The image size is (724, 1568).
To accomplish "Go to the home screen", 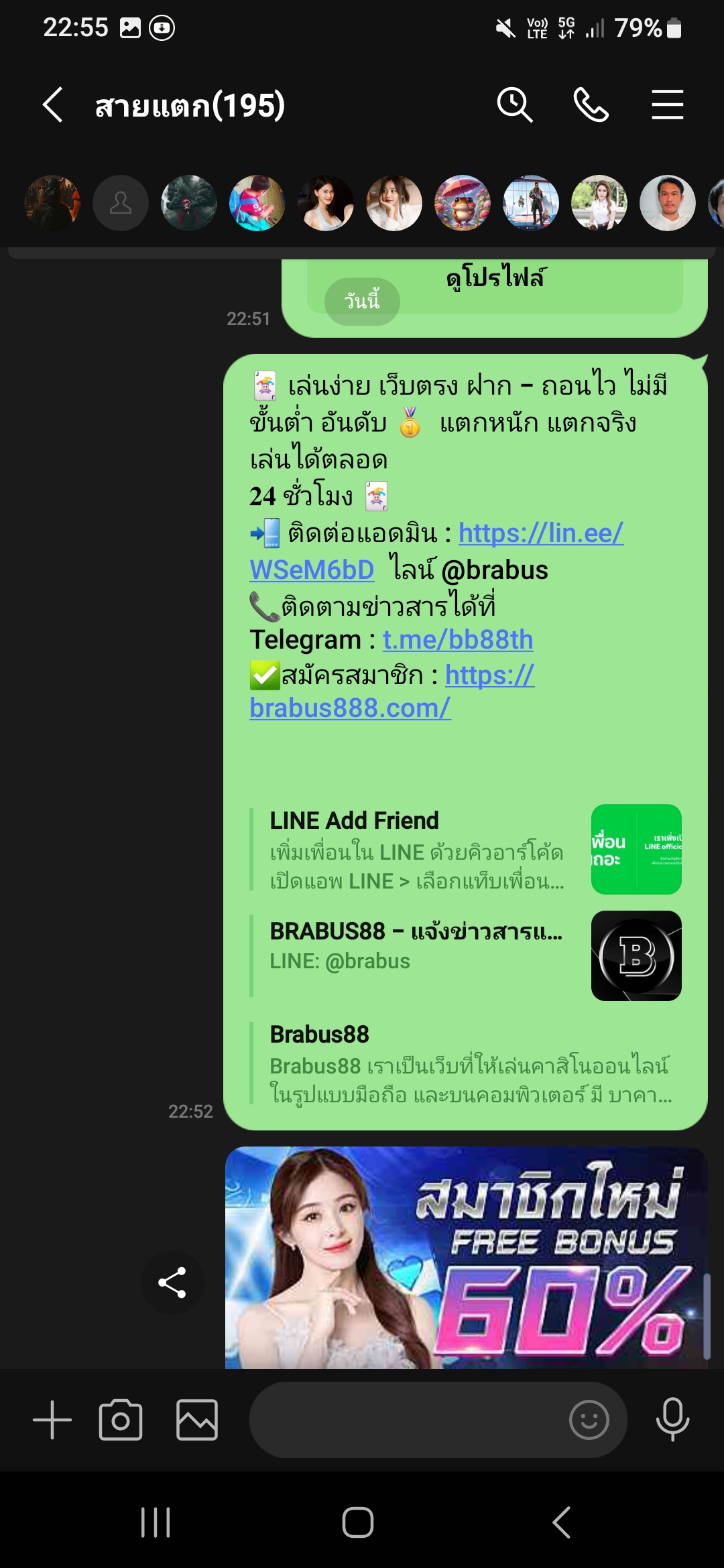I will pos(358,1522).
